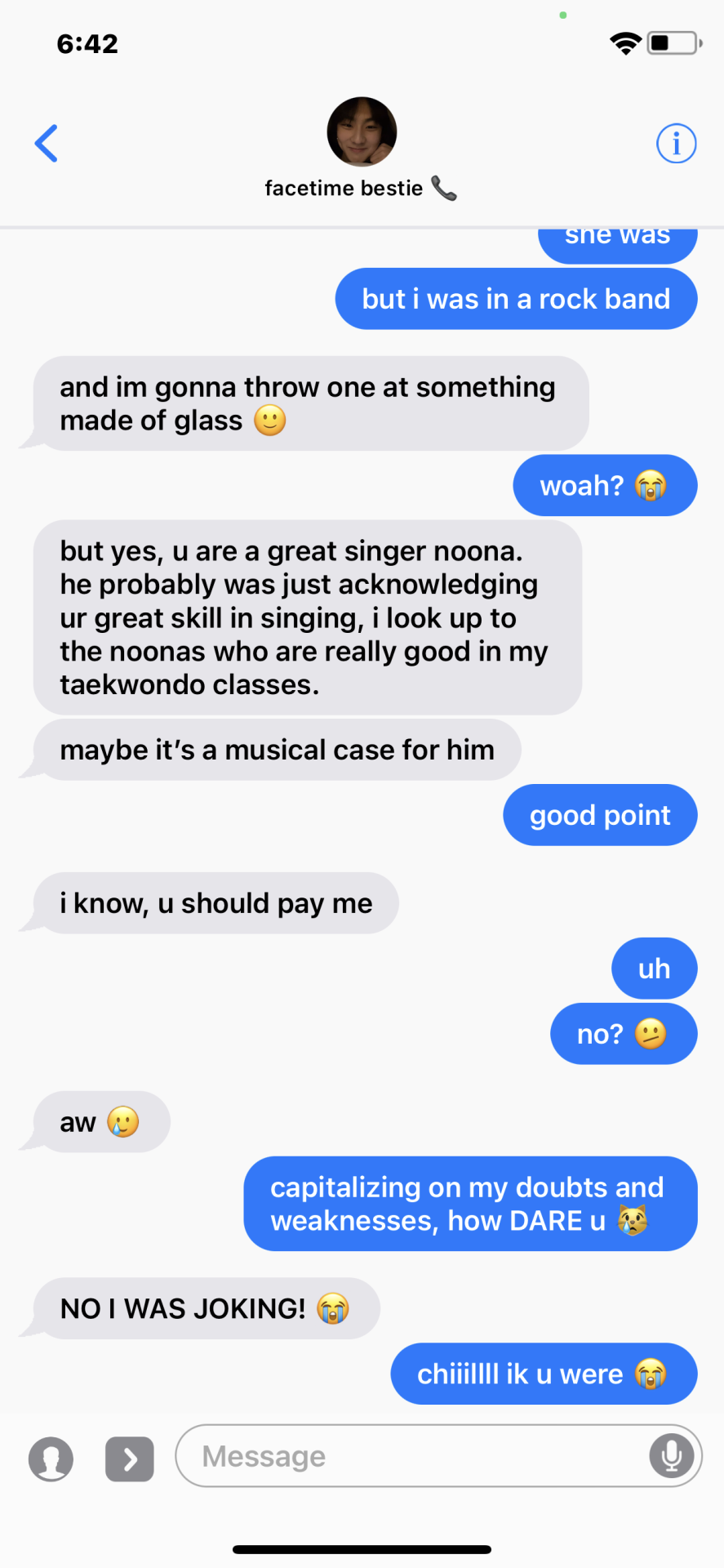Image resolution: width=724 pixels, height=1568 pixels.
Task: Open the conversation info button
Action: pyautogui.click(x=676, y=144)
